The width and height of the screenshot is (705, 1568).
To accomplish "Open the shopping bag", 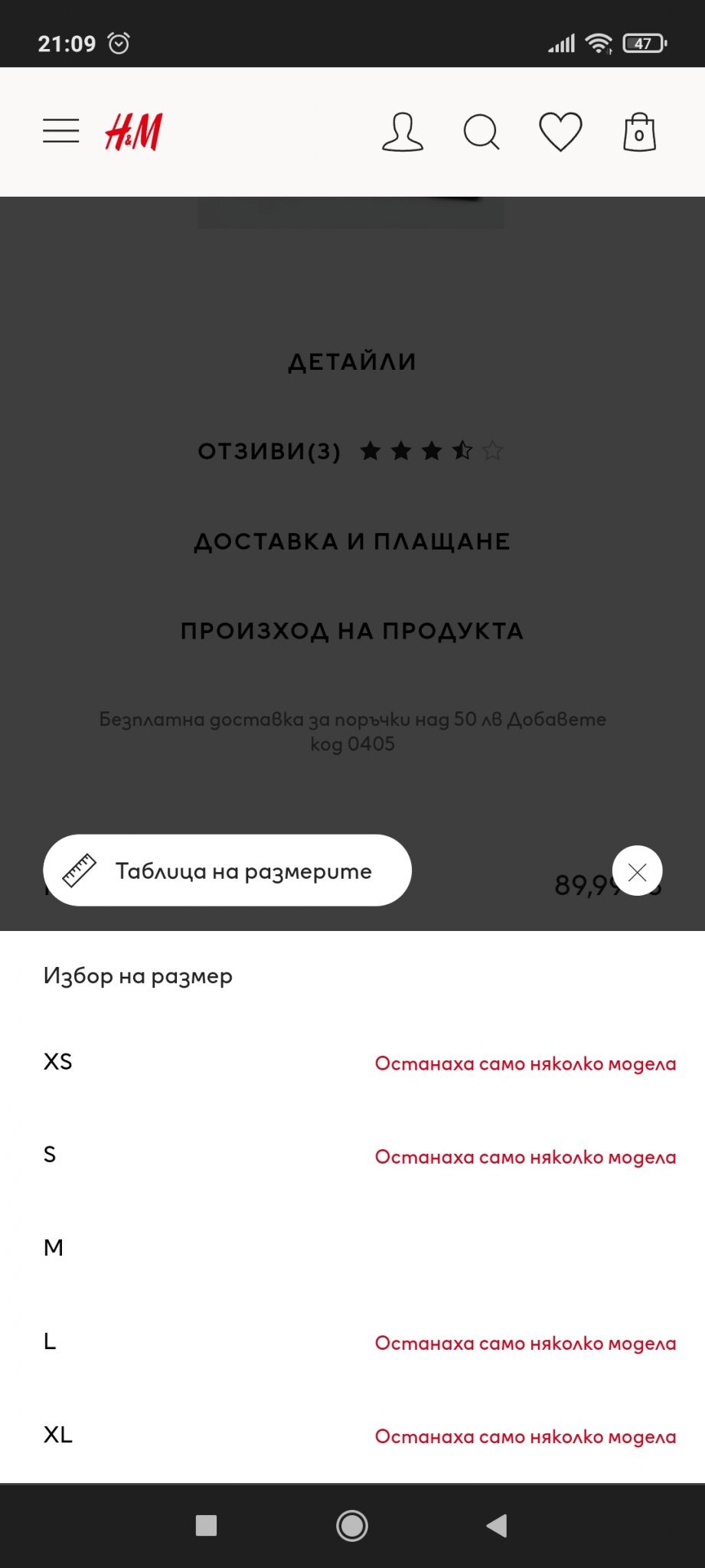I will tap(639, 132).
